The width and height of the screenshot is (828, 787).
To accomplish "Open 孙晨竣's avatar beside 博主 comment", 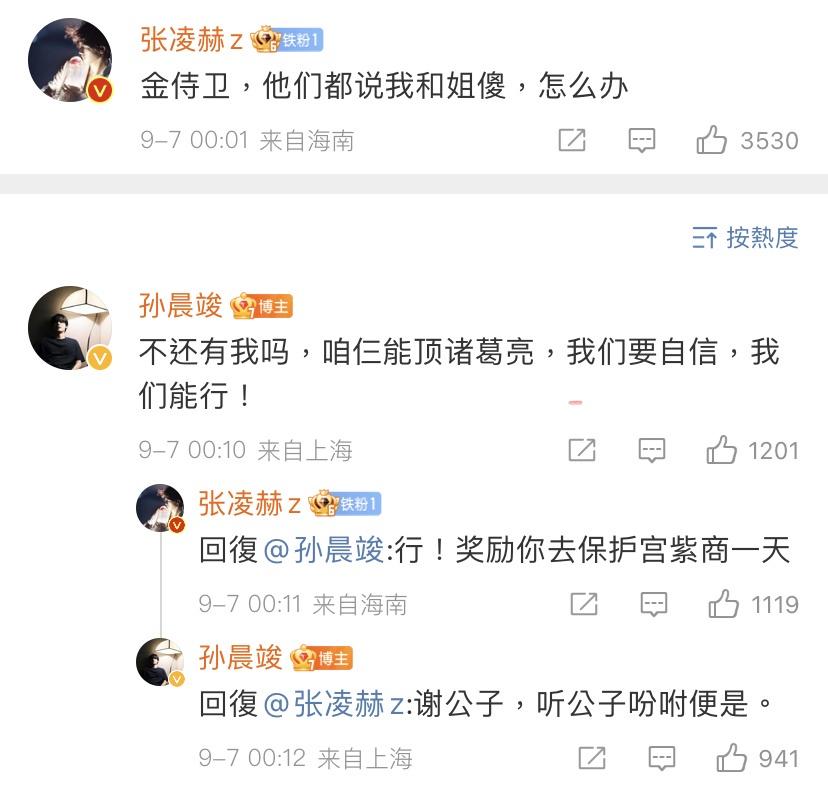I will click(x=69, y=328).
